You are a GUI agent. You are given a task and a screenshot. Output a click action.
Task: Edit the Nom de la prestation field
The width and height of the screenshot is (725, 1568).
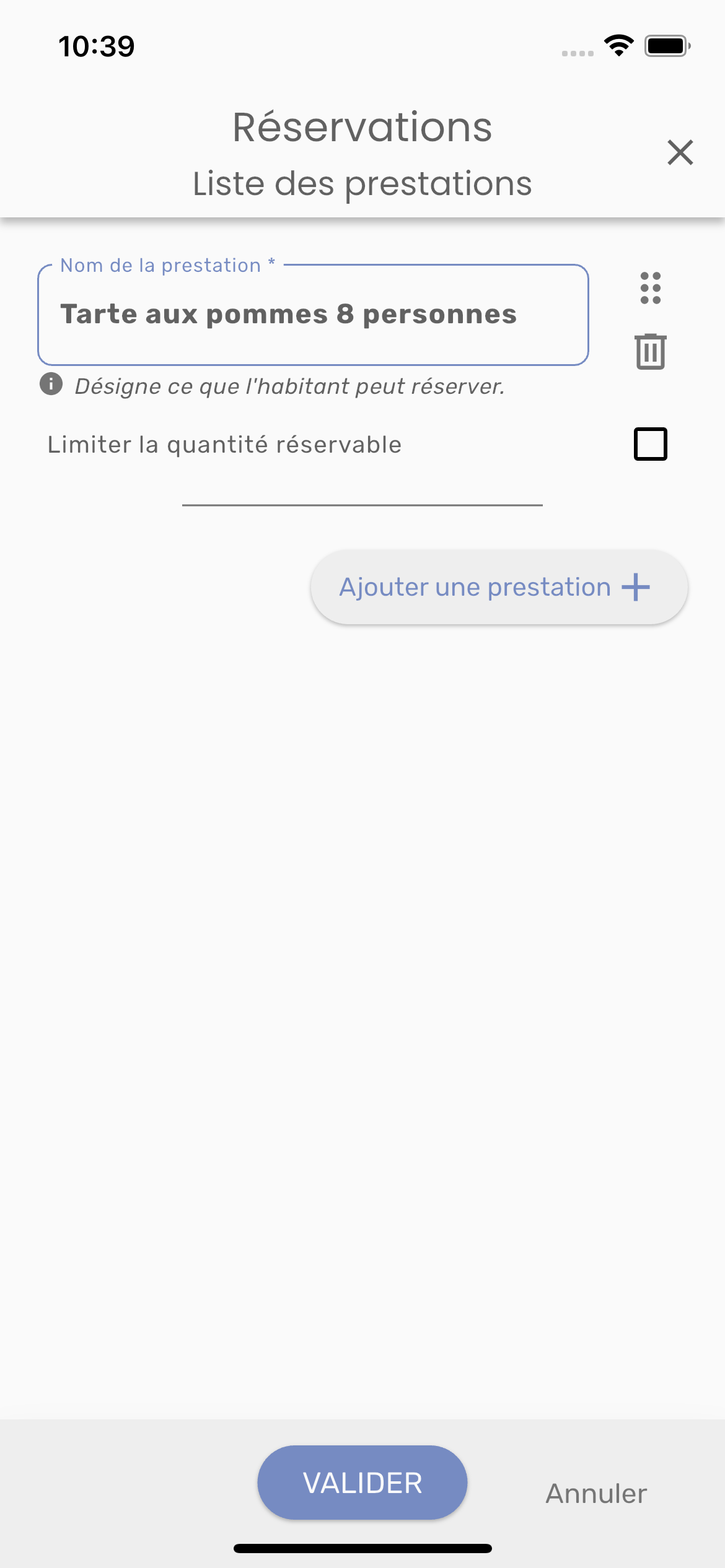point(313,315)
